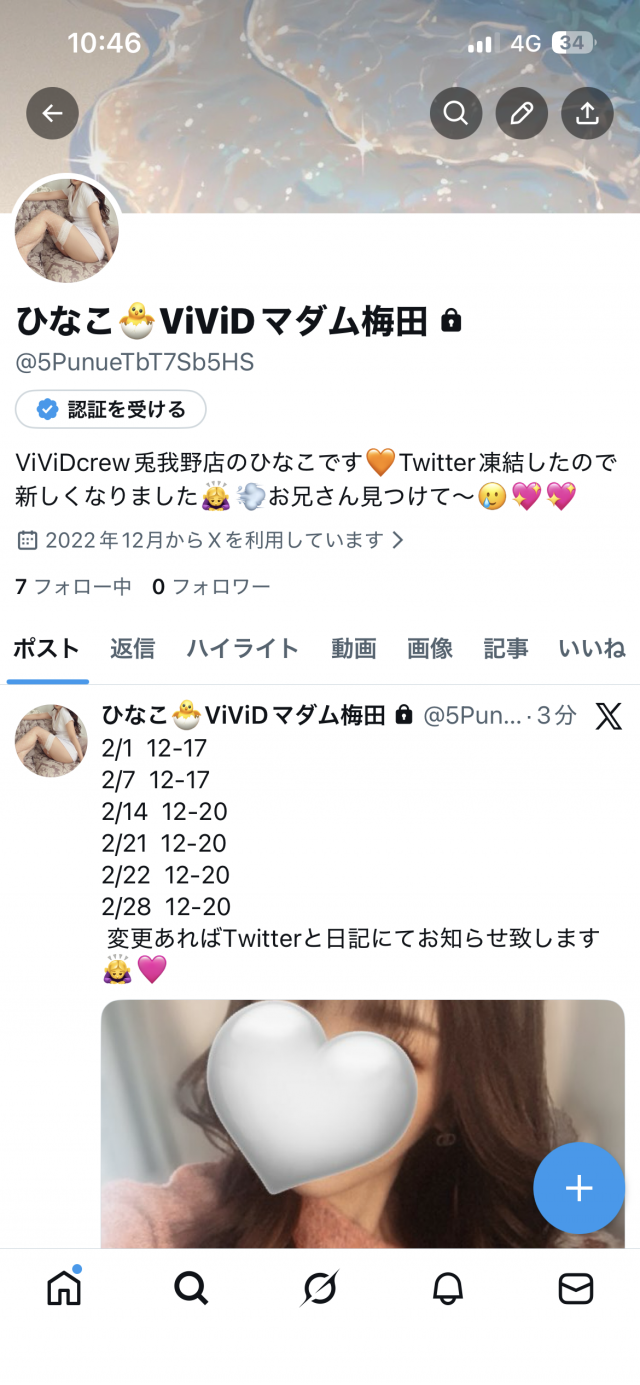
Task: Tap the pencil edit icon
Action: pyautogui.click(x=521, y=114)
